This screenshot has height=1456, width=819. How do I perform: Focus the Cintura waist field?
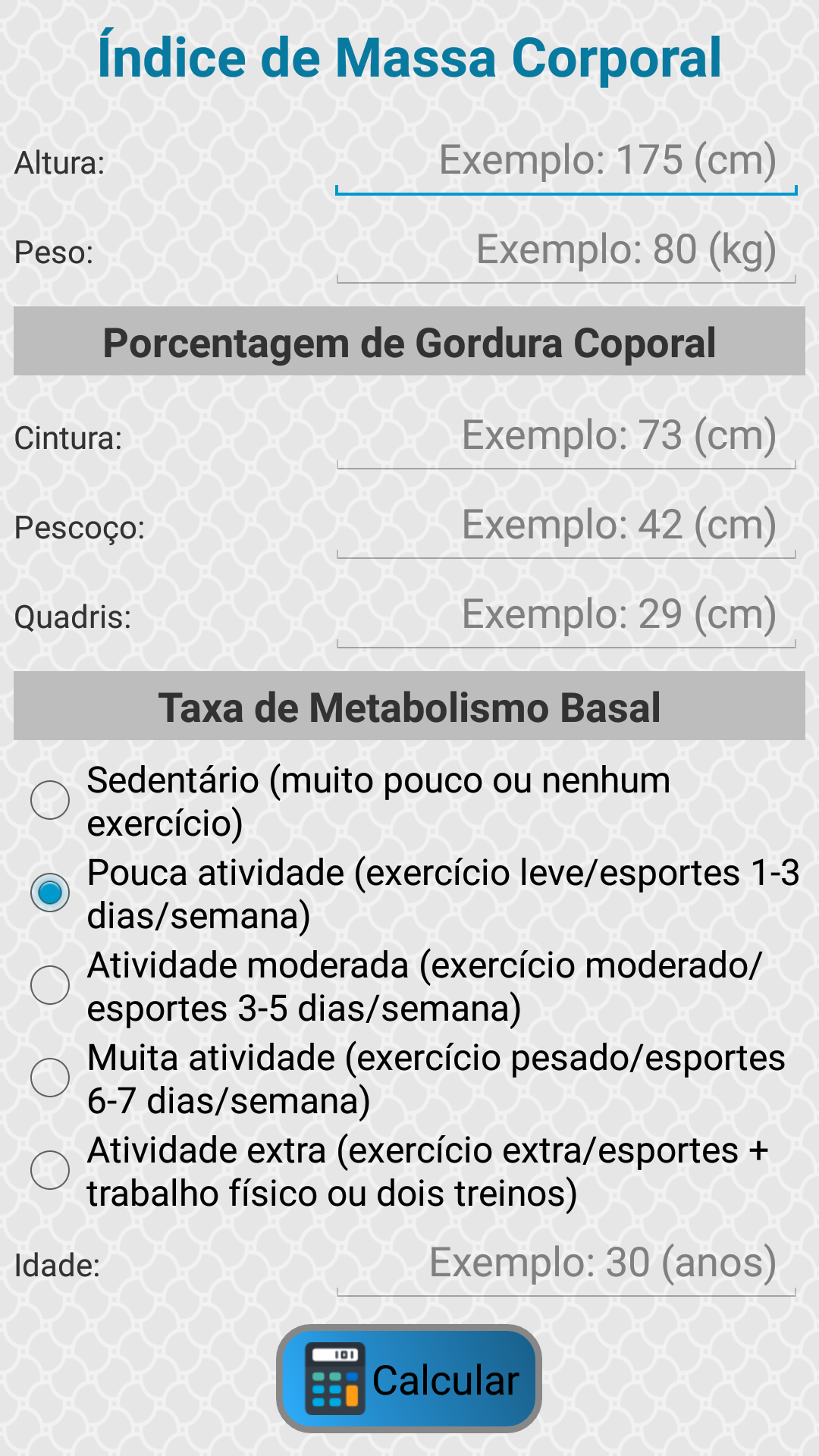coord(566,437)
